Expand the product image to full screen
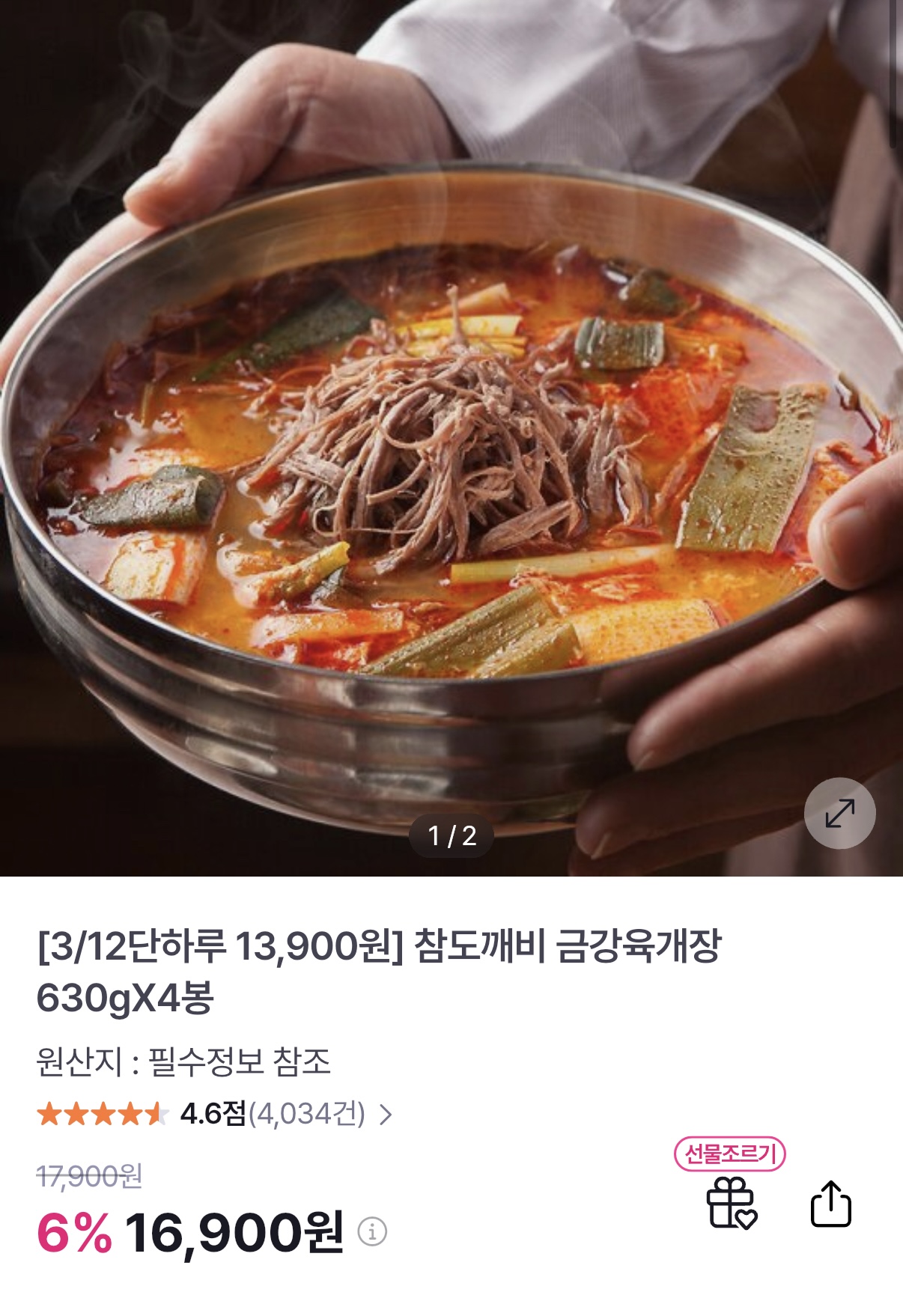Screen dimensions: 903x1316 [x=839, y=813]
